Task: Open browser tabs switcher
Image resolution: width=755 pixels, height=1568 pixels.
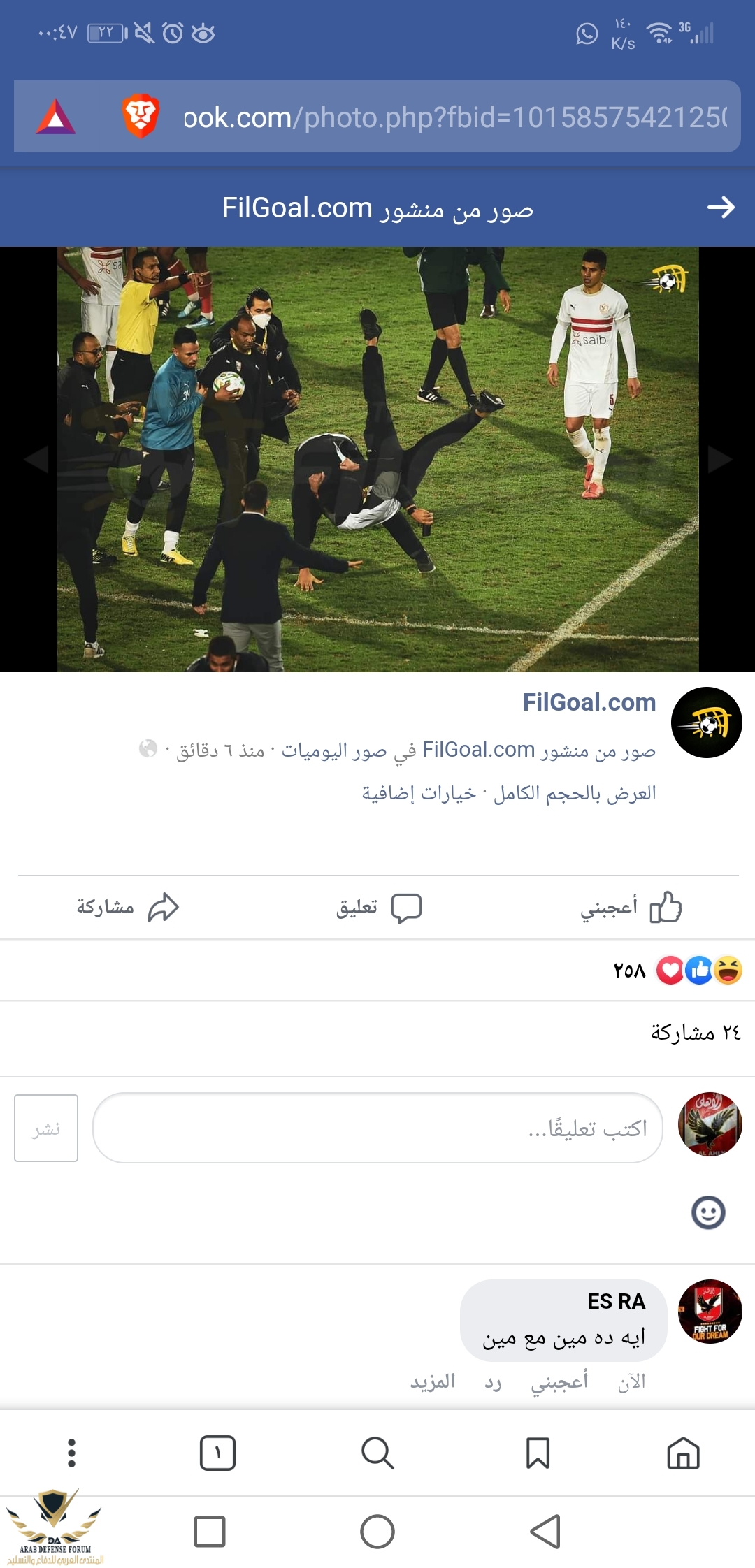Action: pyautogui.click(x=217, y=1453)
